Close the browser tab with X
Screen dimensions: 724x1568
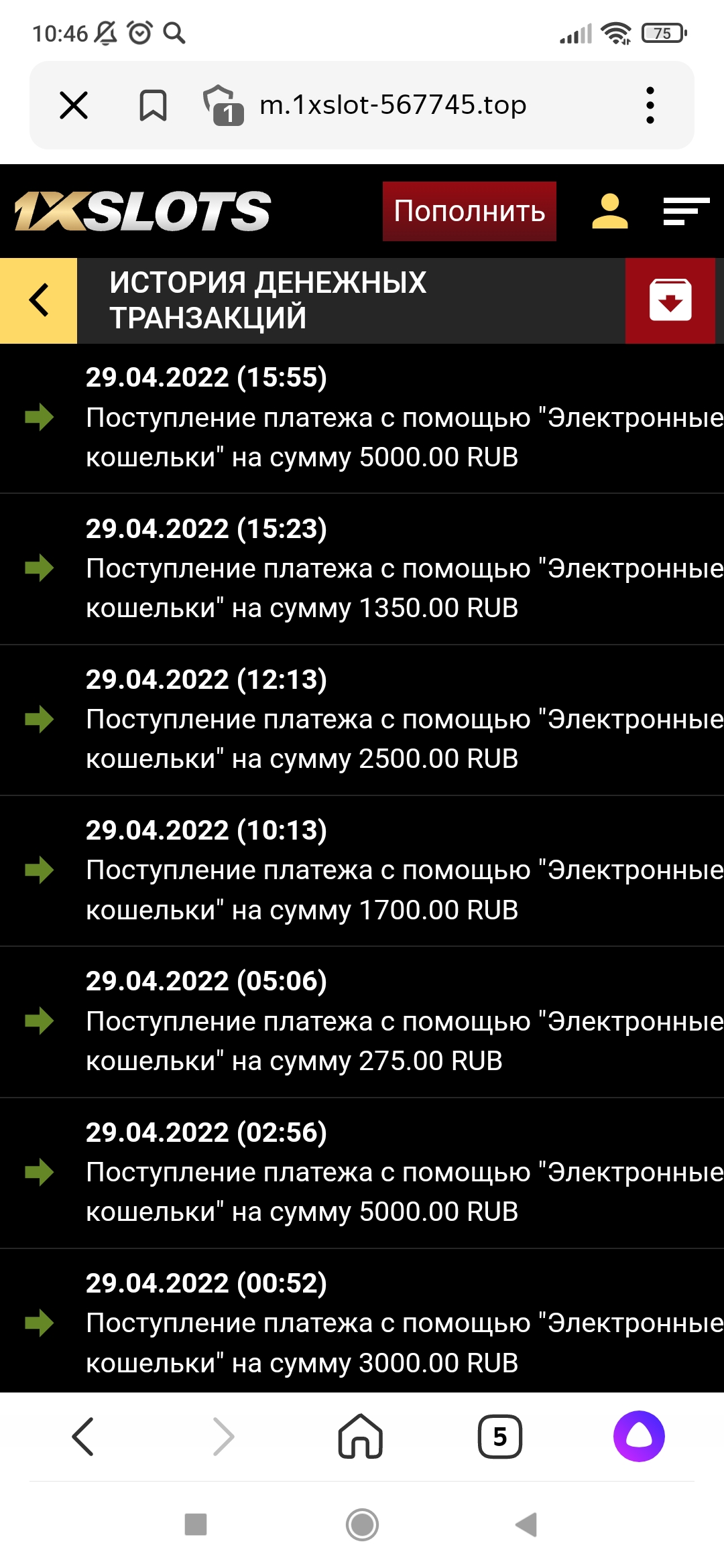point(74,105)
